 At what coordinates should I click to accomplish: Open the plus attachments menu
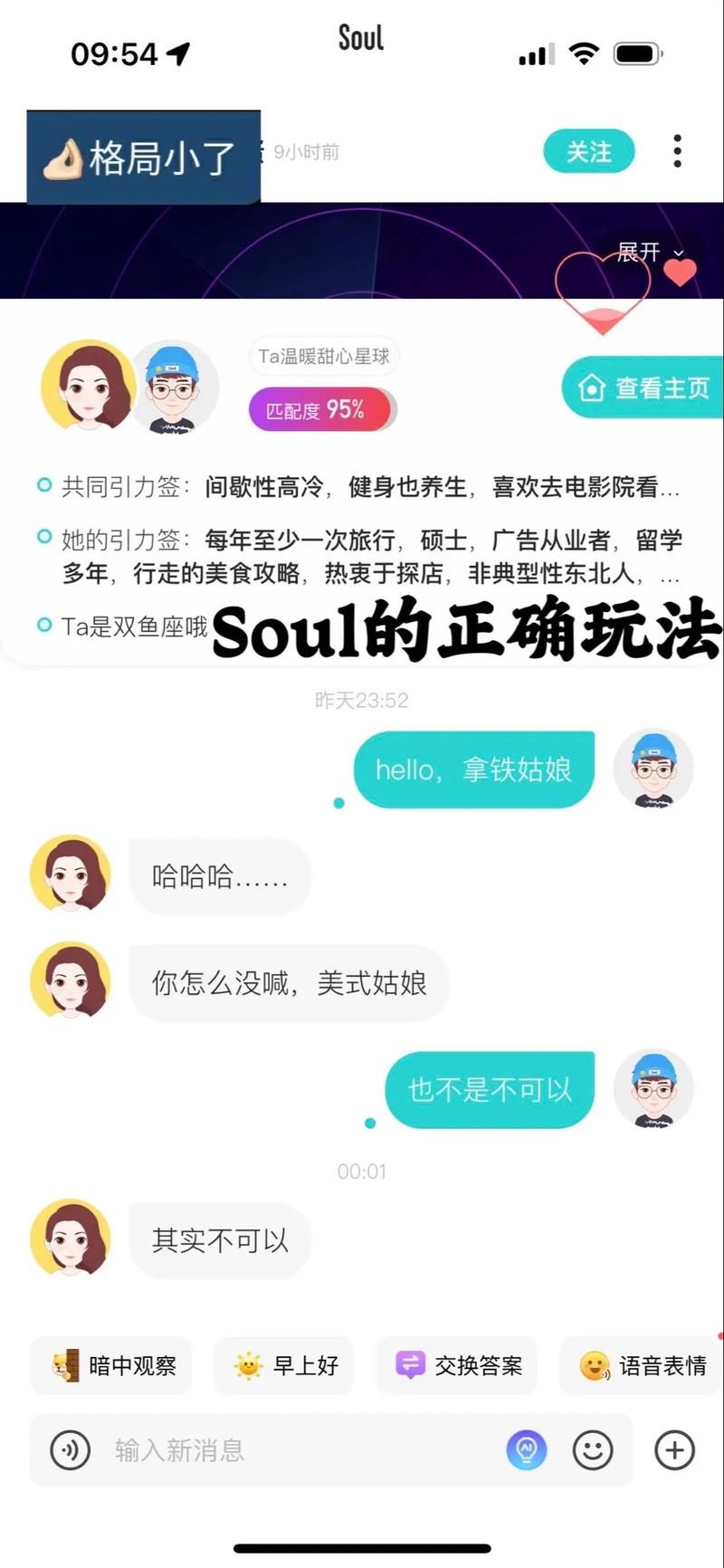tap(674, 1450)
